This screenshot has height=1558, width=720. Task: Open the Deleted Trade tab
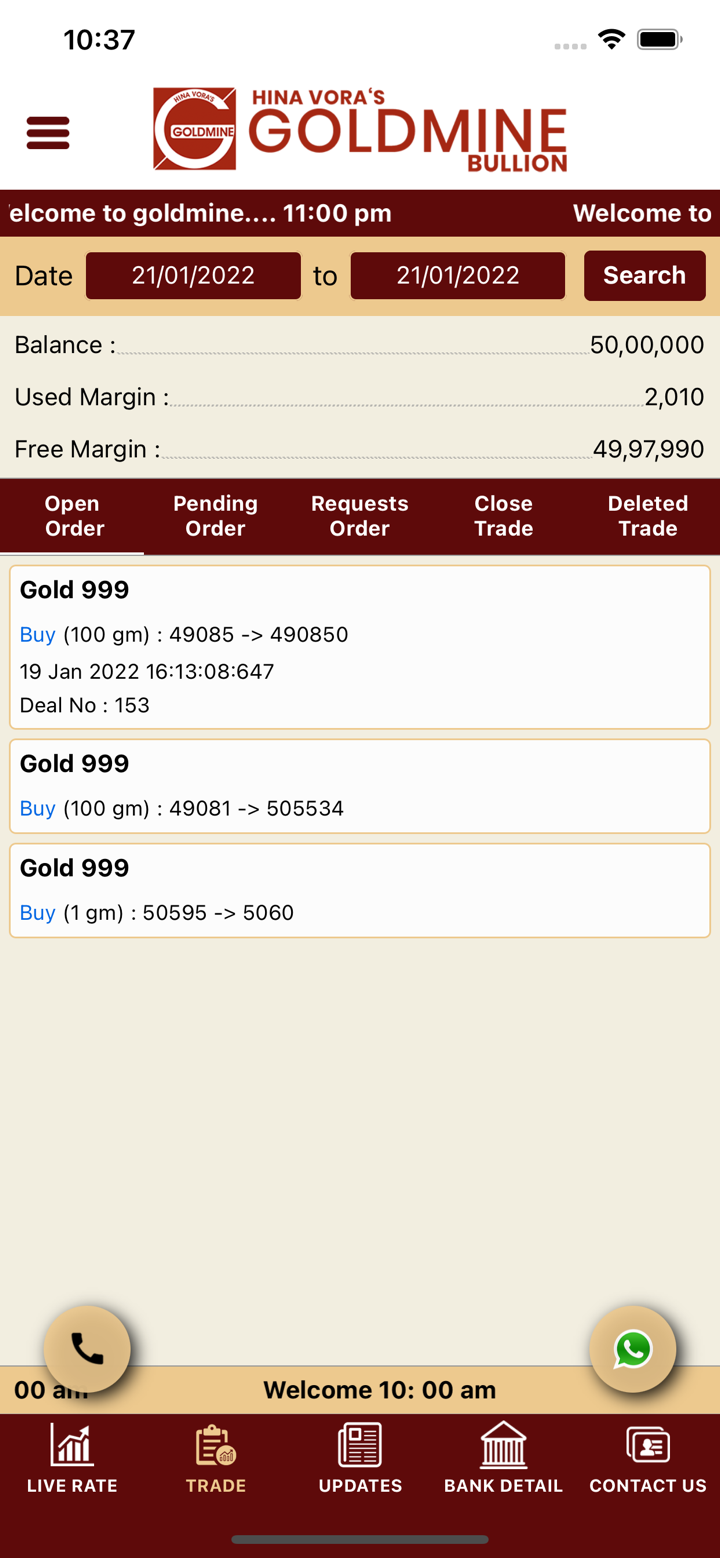point(647,516)
